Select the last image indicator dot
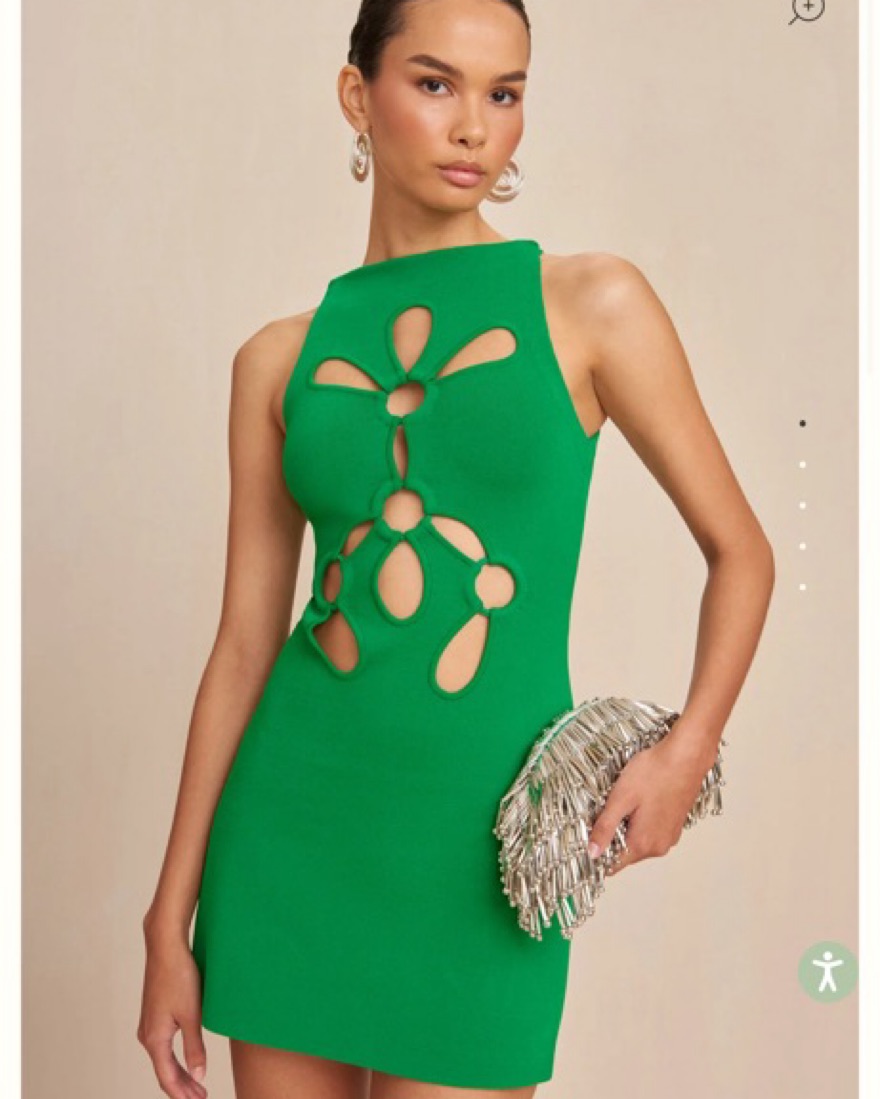This screenshot has height=1099, width=880. [802, 587]
